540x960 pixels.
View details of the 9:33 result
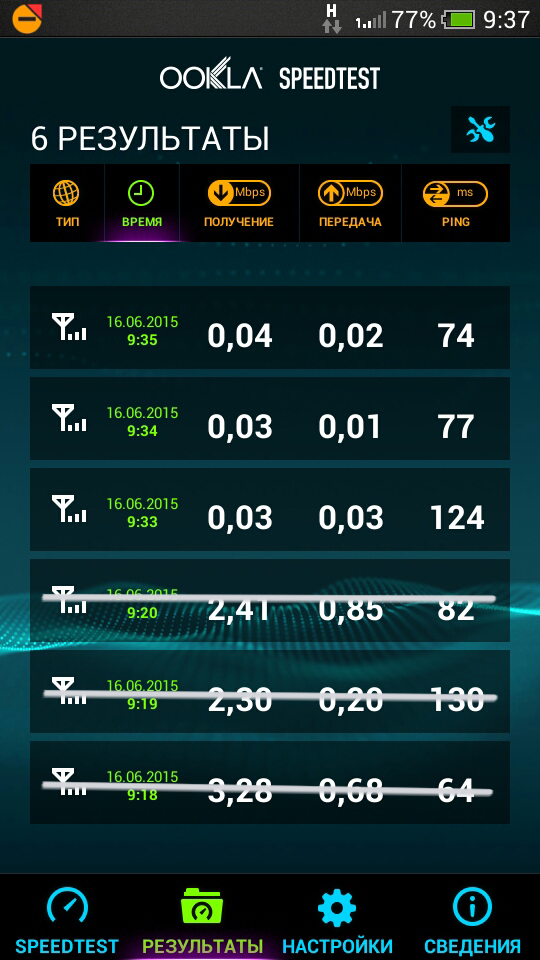pyautogui.click(x=270, y=509)
